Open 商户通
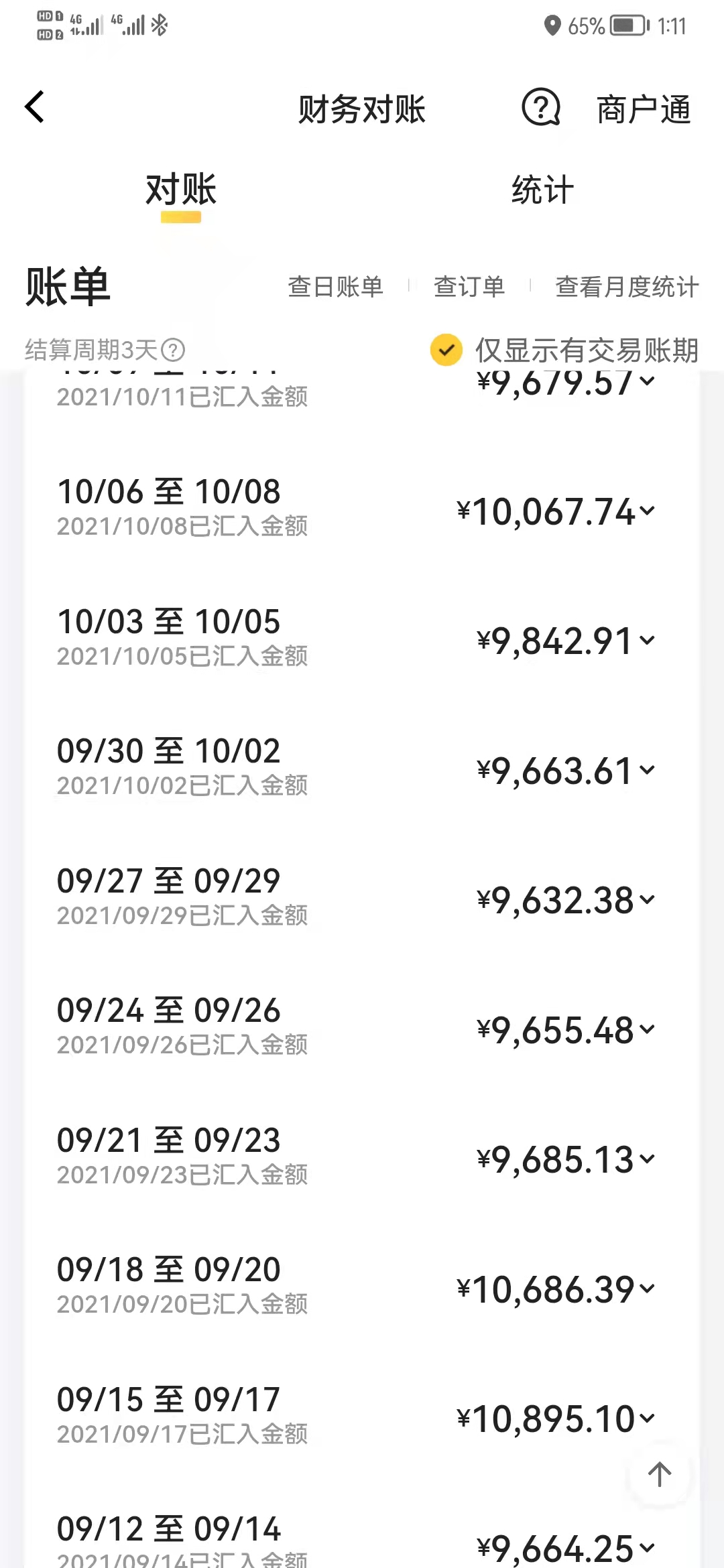724x1568 pixels. click(643, 109)
